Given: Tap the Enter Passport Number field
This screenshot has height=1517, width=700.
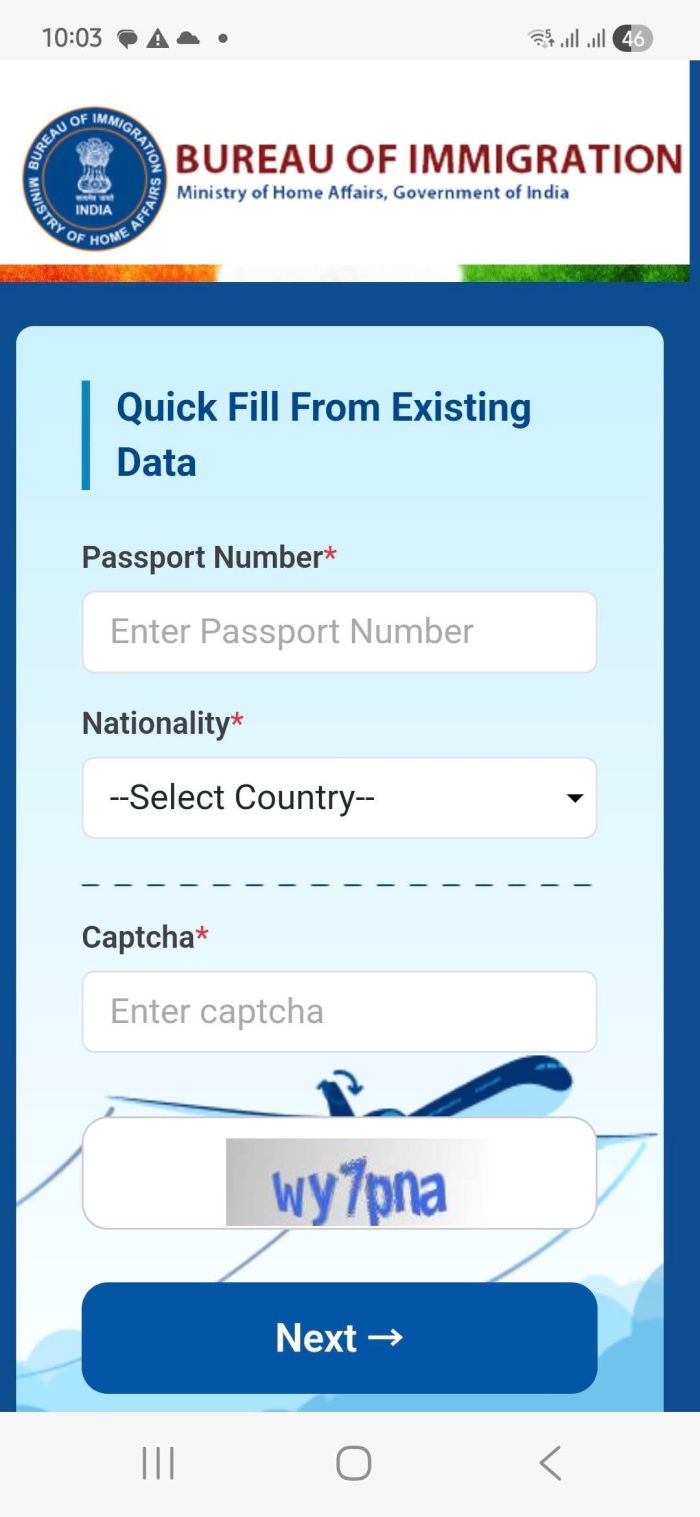Looking at the screenshot, I should click(x=339, y=632).
